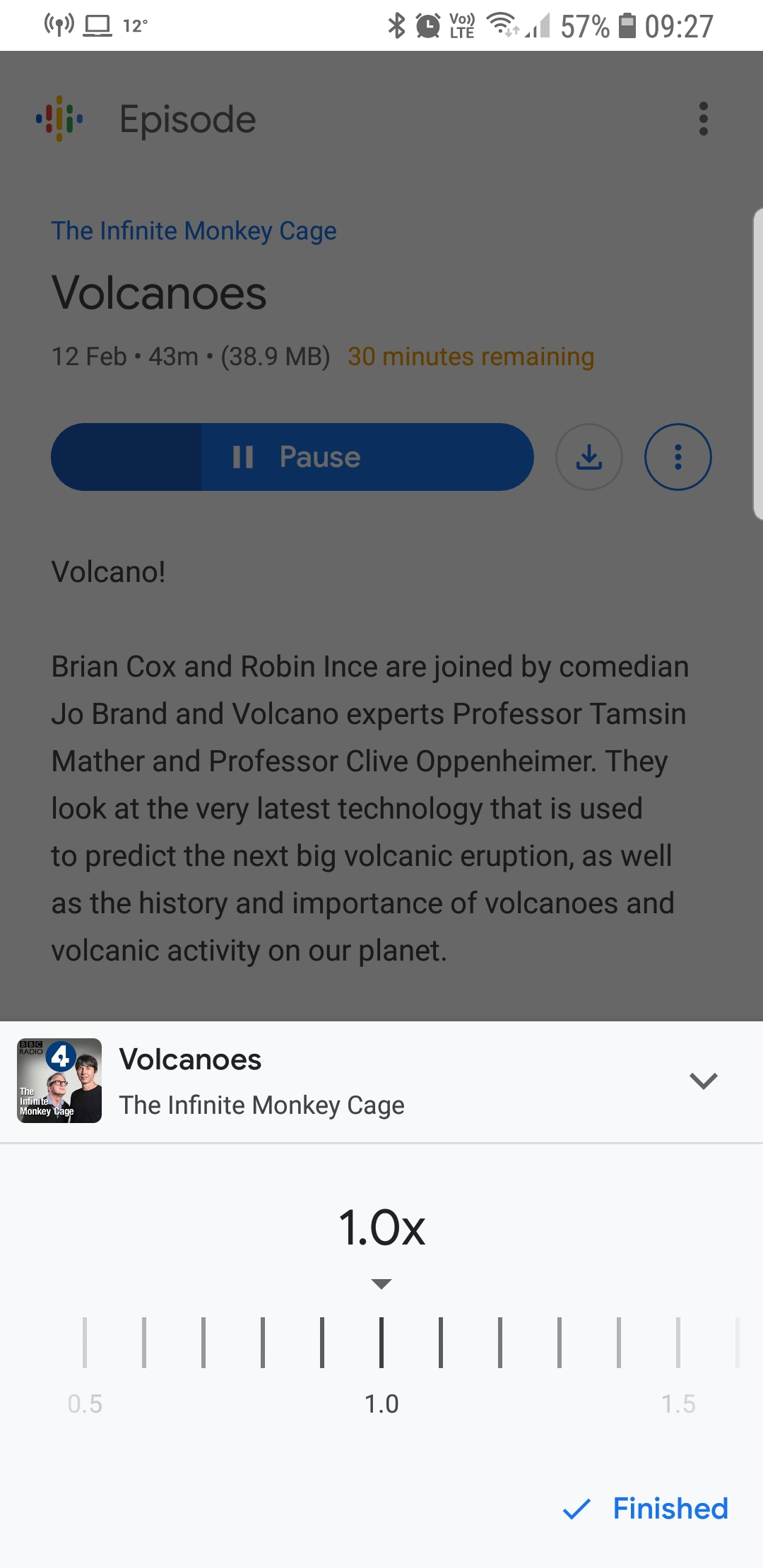The width and height of the screenshot is (763, 1568).
Task: Set playback speed to 1.5 on slider
Action: 678,1342
